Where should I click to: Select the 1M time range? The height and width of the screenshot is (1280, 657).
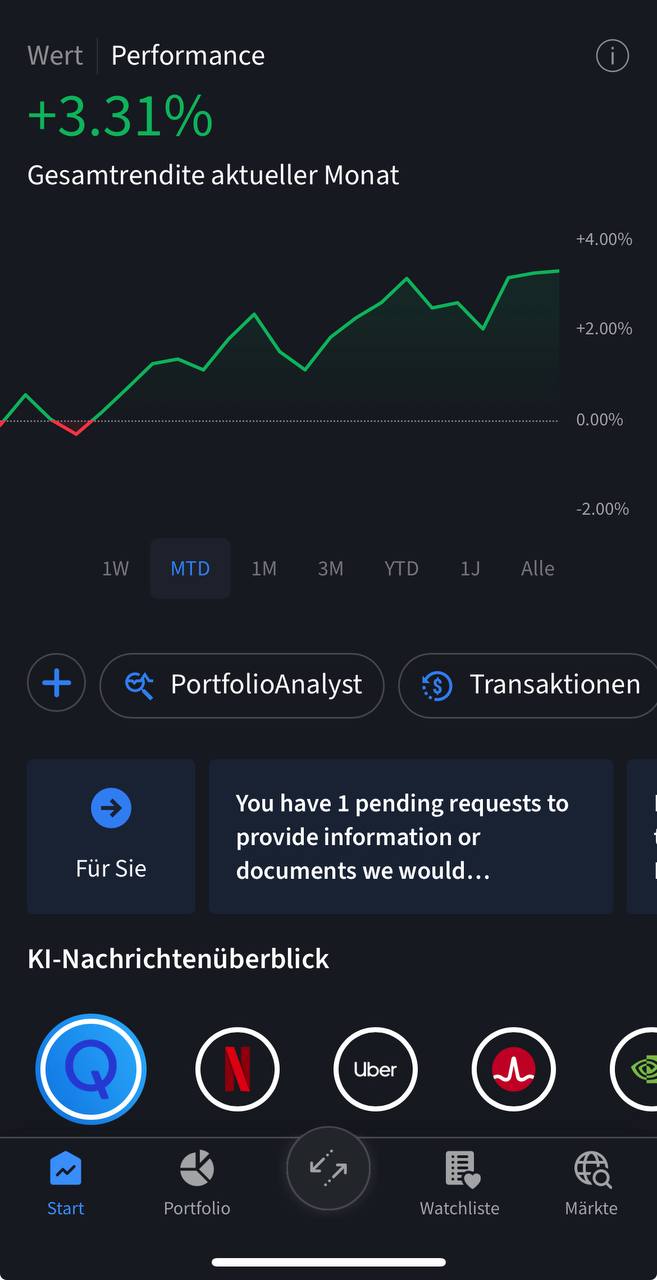point(264,568)
